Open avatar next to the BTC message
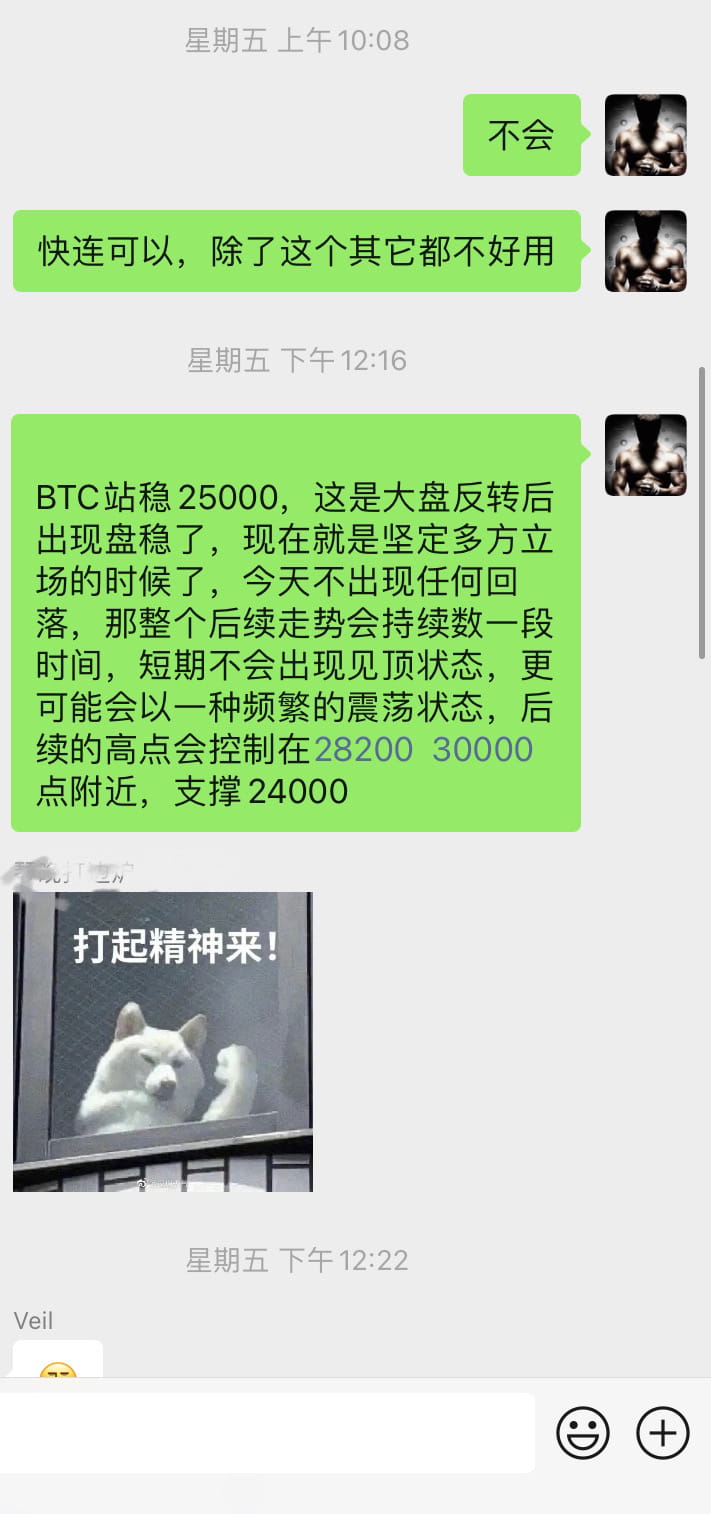The image size is (711, 1514). point(646,455)
